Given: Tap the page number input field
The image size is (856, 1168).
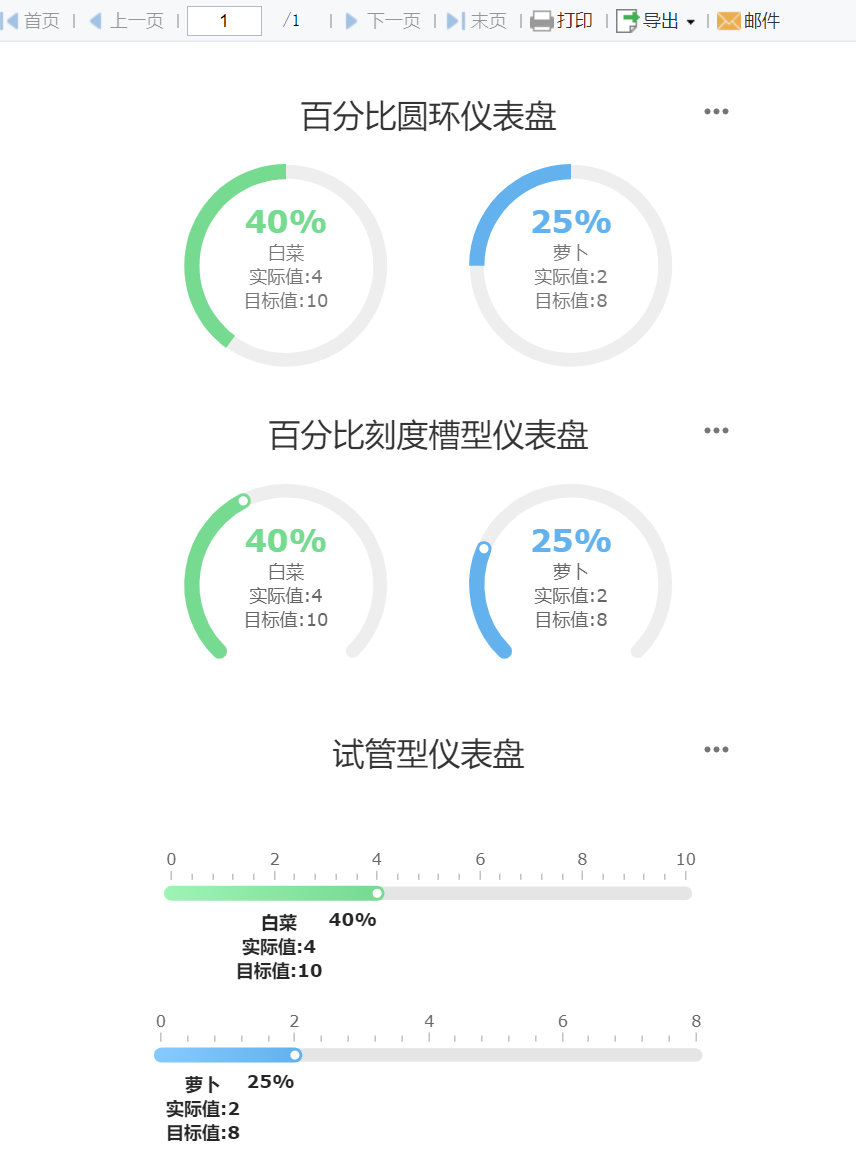Looking at the screenshot, I should click(224, 21).
